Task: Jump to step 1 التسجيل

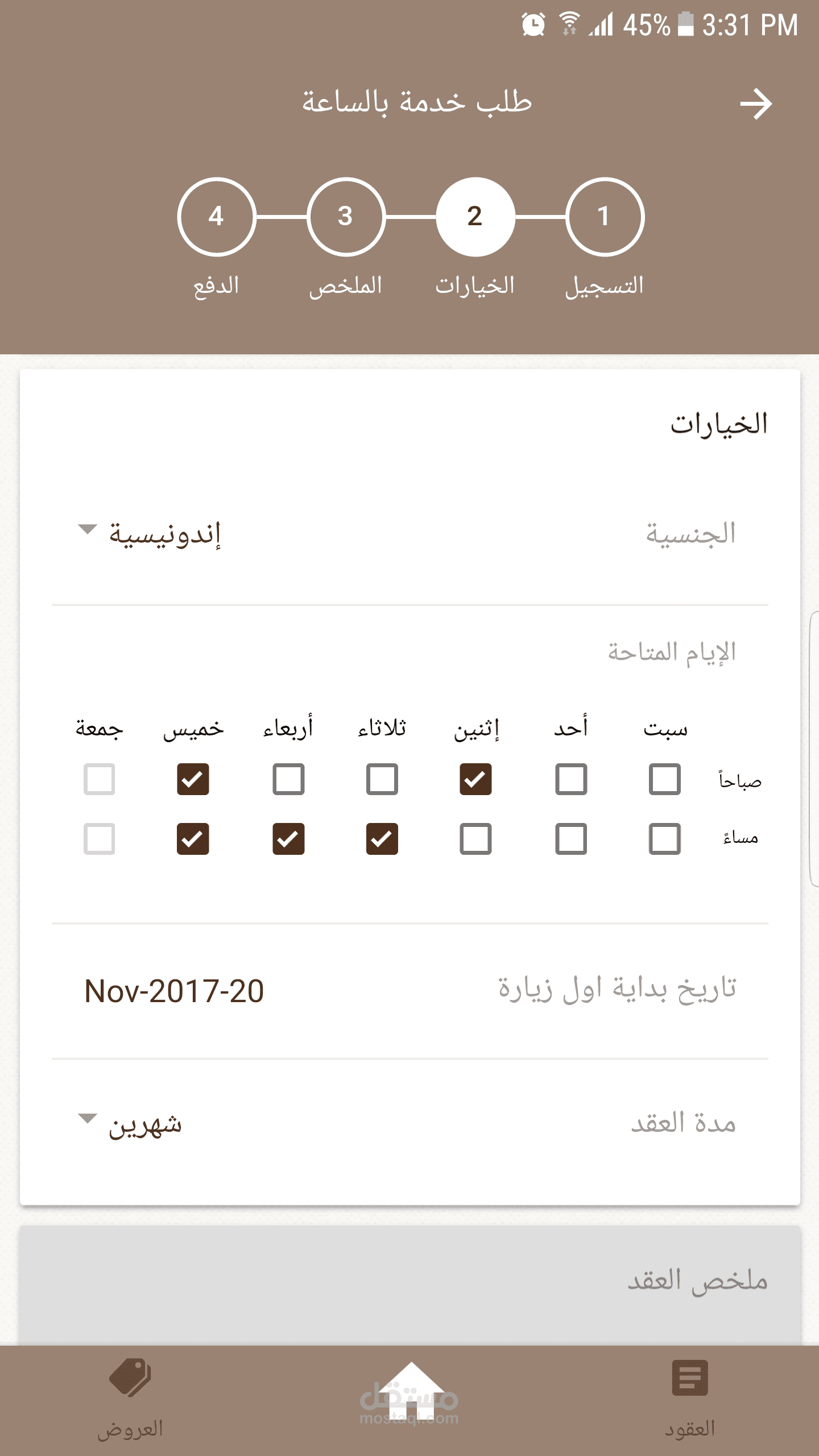Action: (605, 217)
